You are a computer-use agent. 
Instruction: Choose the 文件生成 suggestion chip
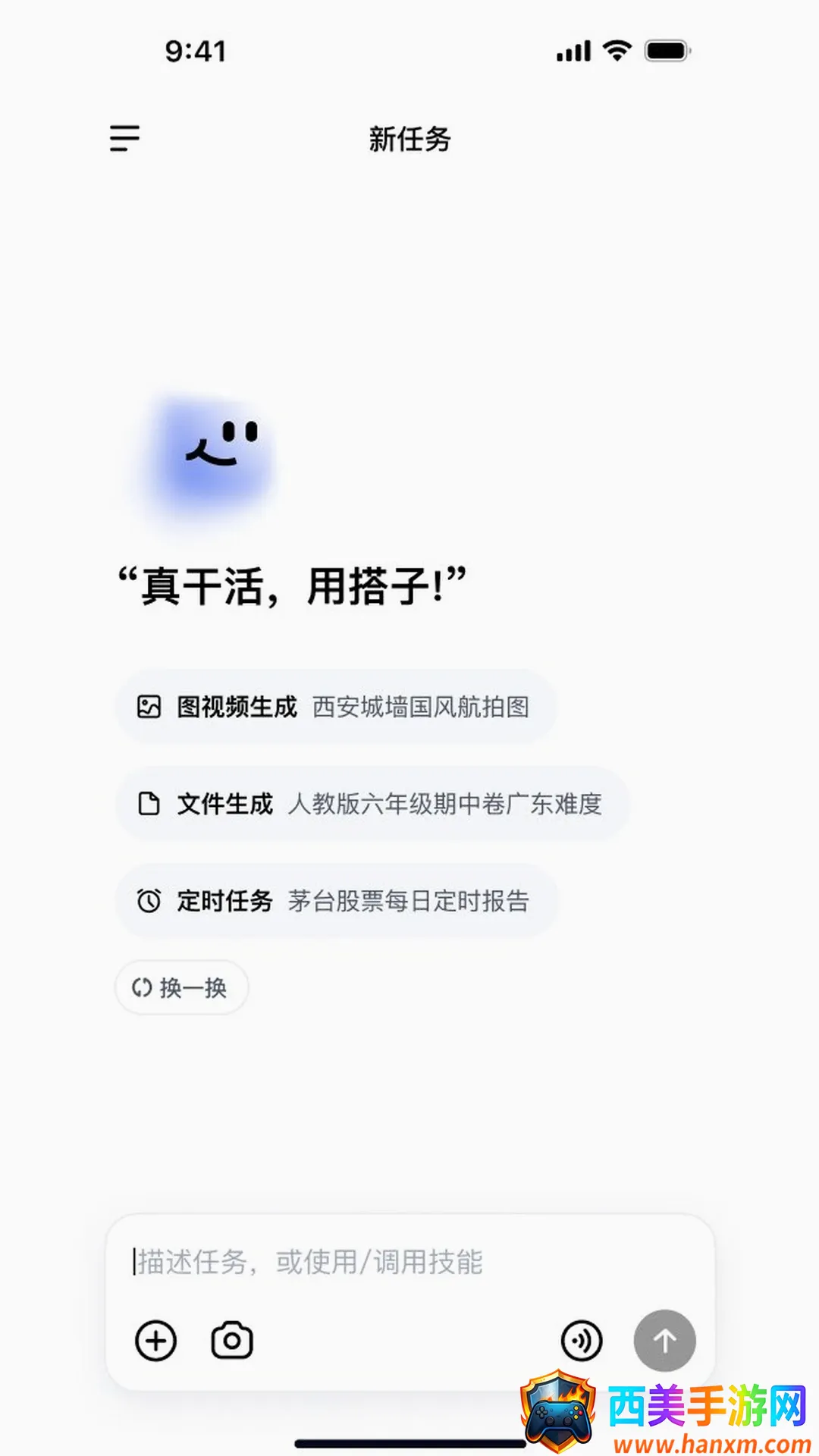click(x=372, y=804)
